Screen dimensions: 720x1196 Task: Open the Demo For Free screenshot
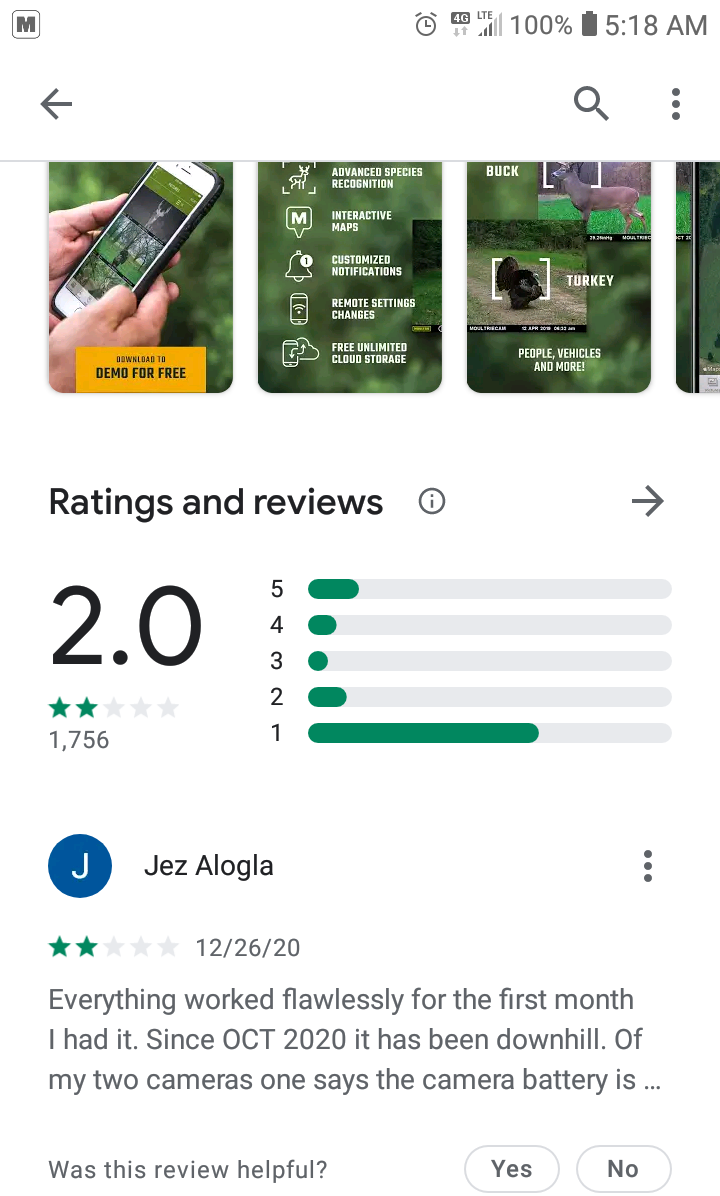(x=141, y=278)
